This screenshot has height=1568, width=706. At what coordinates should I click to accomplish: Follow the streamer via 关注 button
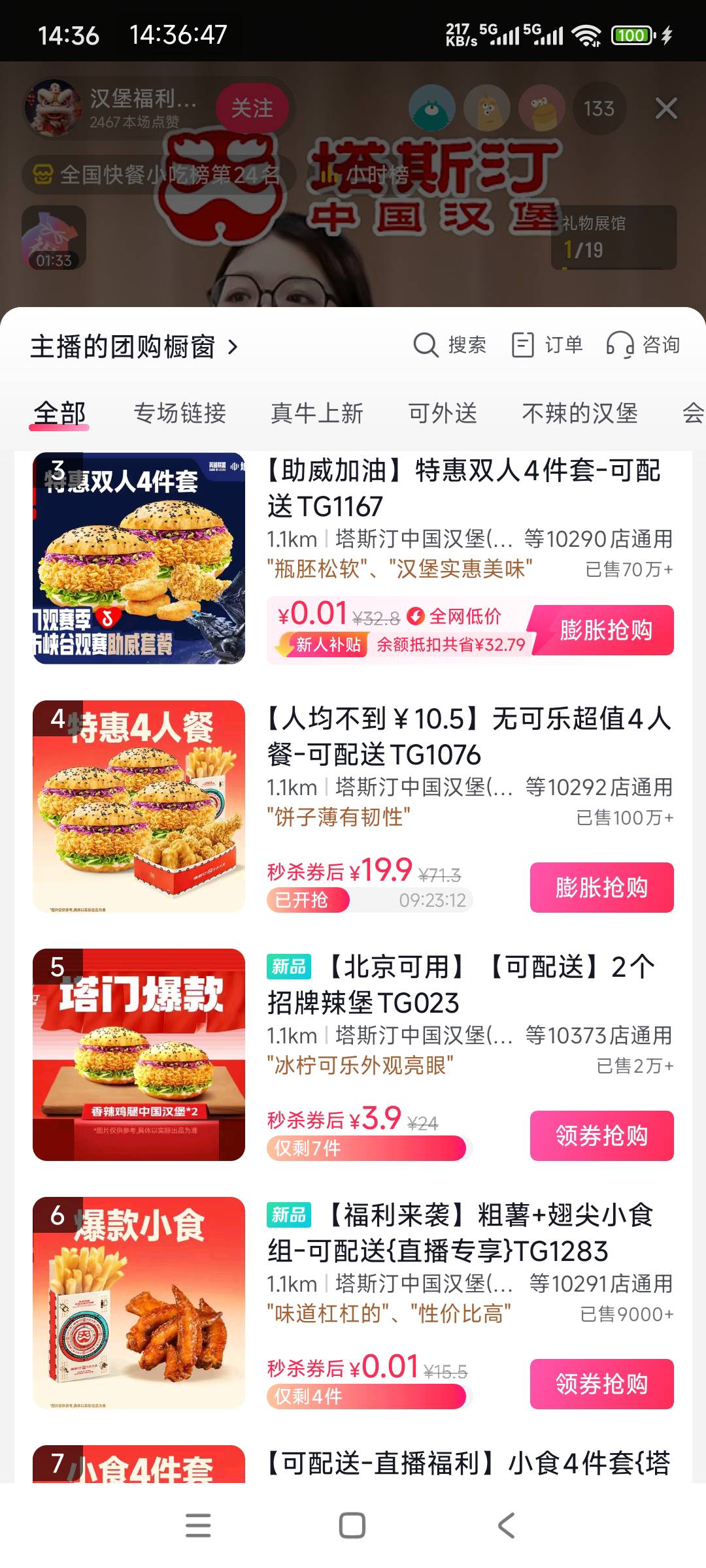pyautogui.click(x=252, y=108)
